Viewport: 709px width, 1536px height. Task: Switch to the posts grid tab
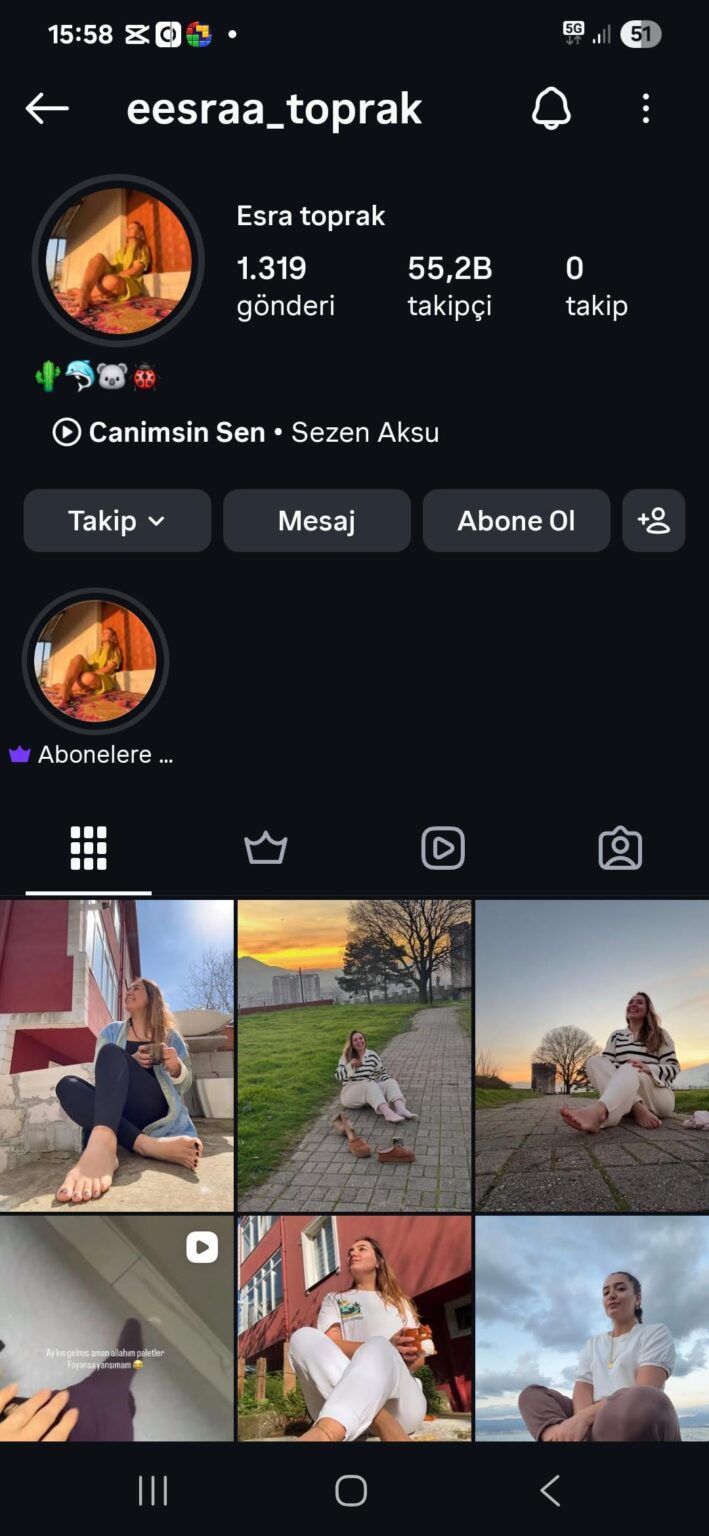coord(88,849)
